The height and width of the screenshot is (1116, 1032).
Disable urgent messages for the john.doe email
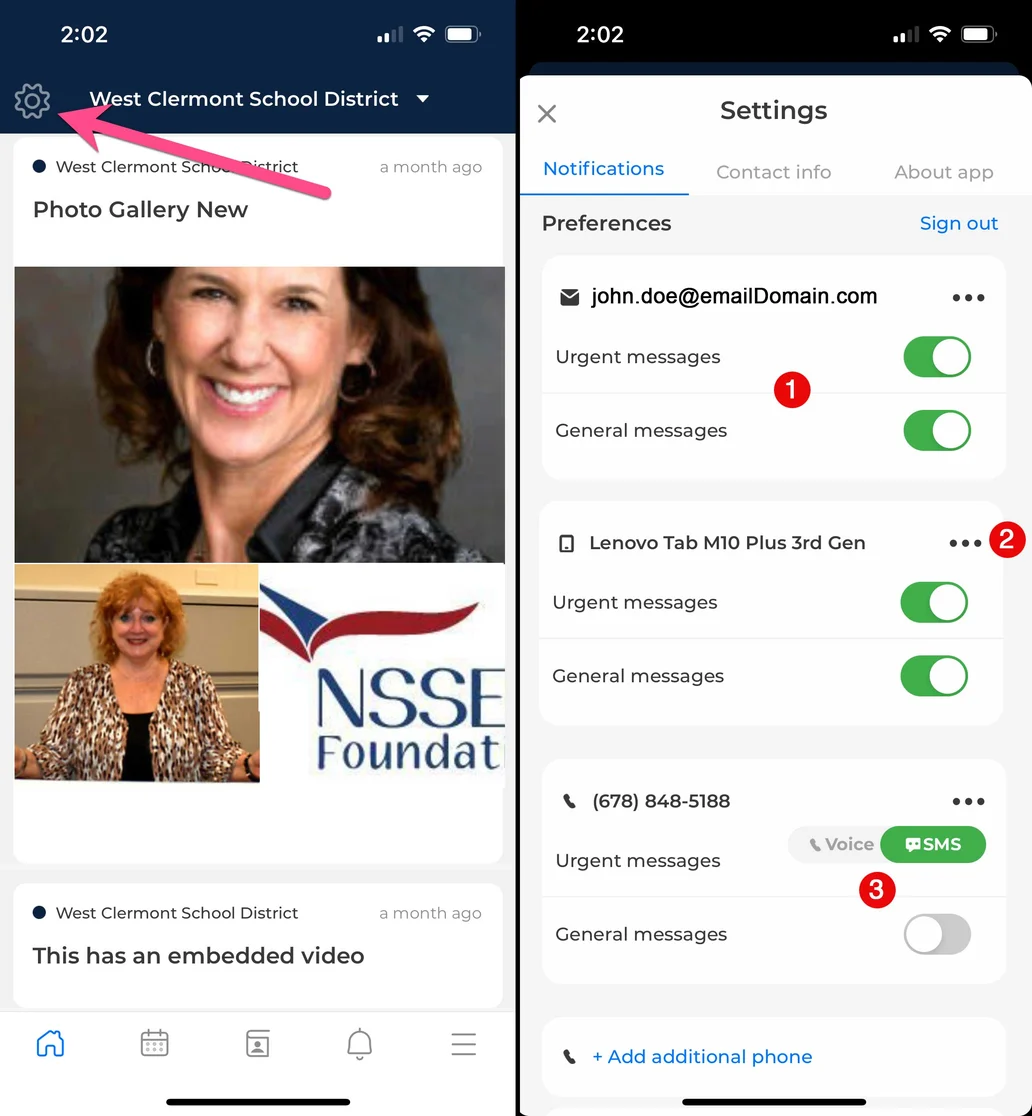coord(937,357)
